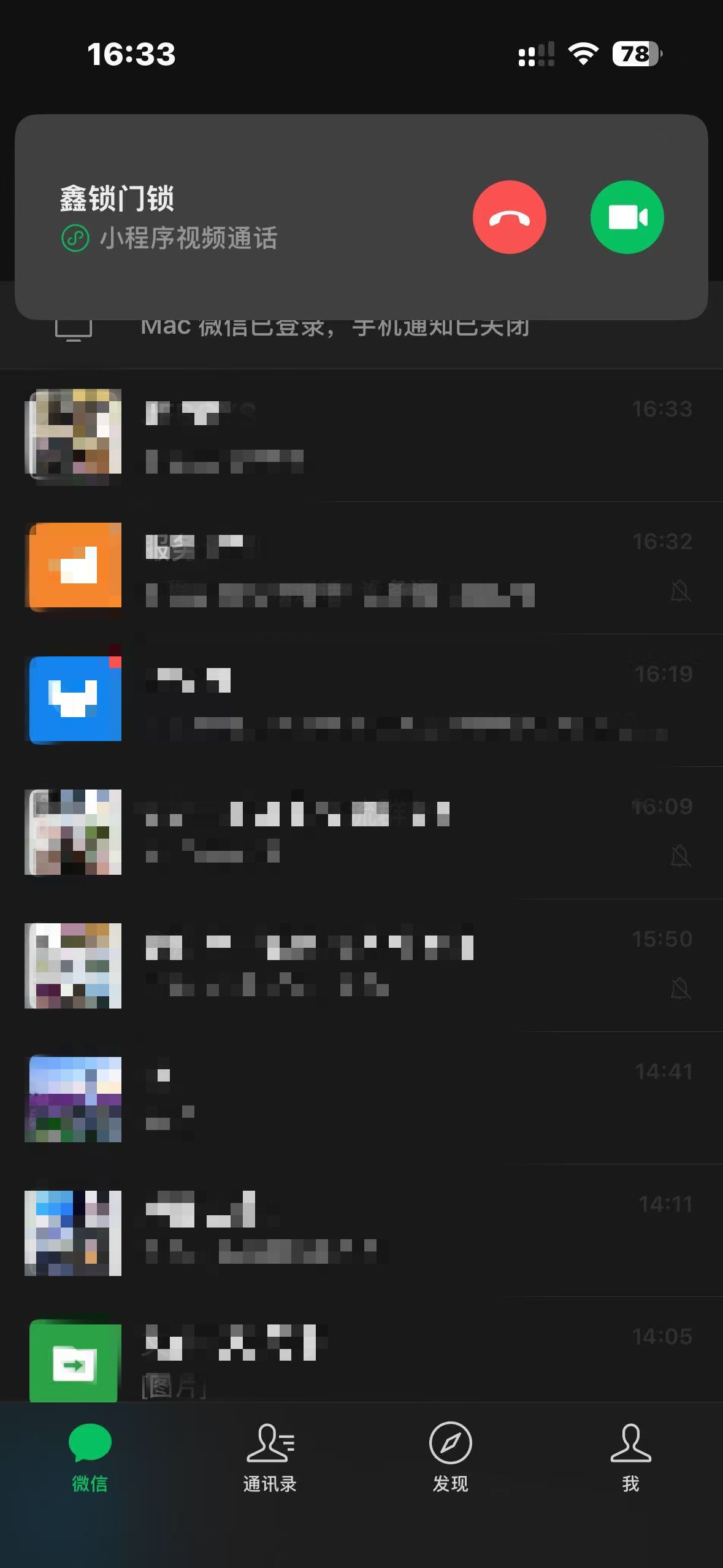723x1568 pixels.
Task: Switch to the 通讯录 tab
Action: (270, 1458)
